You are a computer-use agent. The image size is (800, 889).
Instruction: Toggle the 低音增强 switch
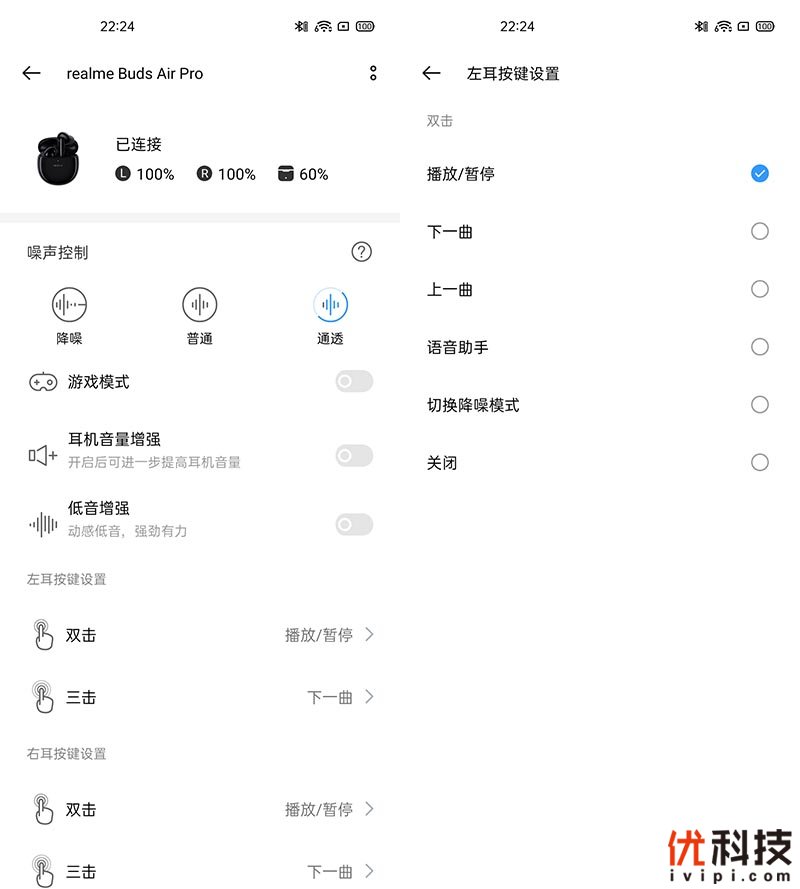pyautogui.click(x=354, y=524)
